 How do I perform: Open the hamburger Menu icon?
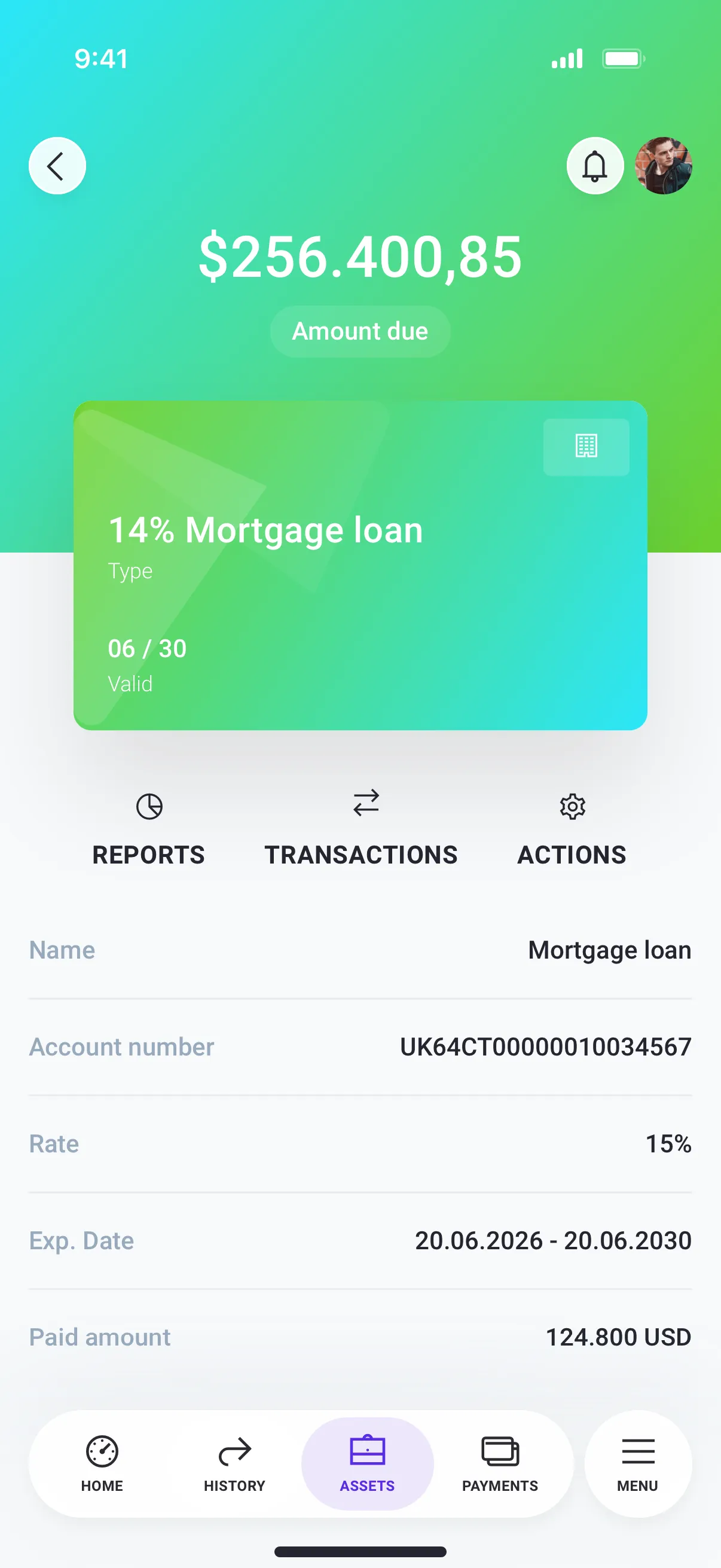click(x=637, y=1450)
